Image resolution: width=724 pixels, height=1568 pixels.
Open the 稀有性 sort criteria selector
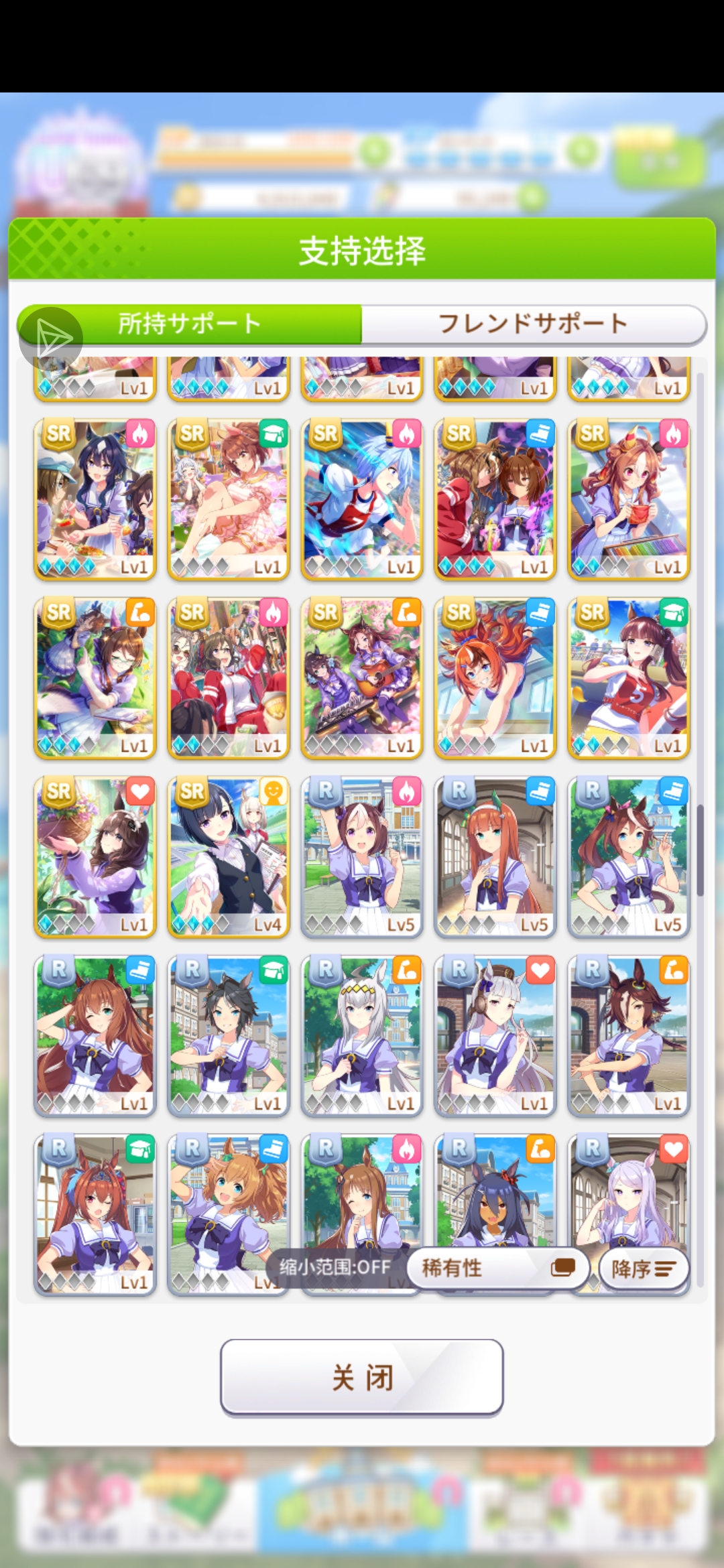pyautogui.click(x=497, y=1268)
